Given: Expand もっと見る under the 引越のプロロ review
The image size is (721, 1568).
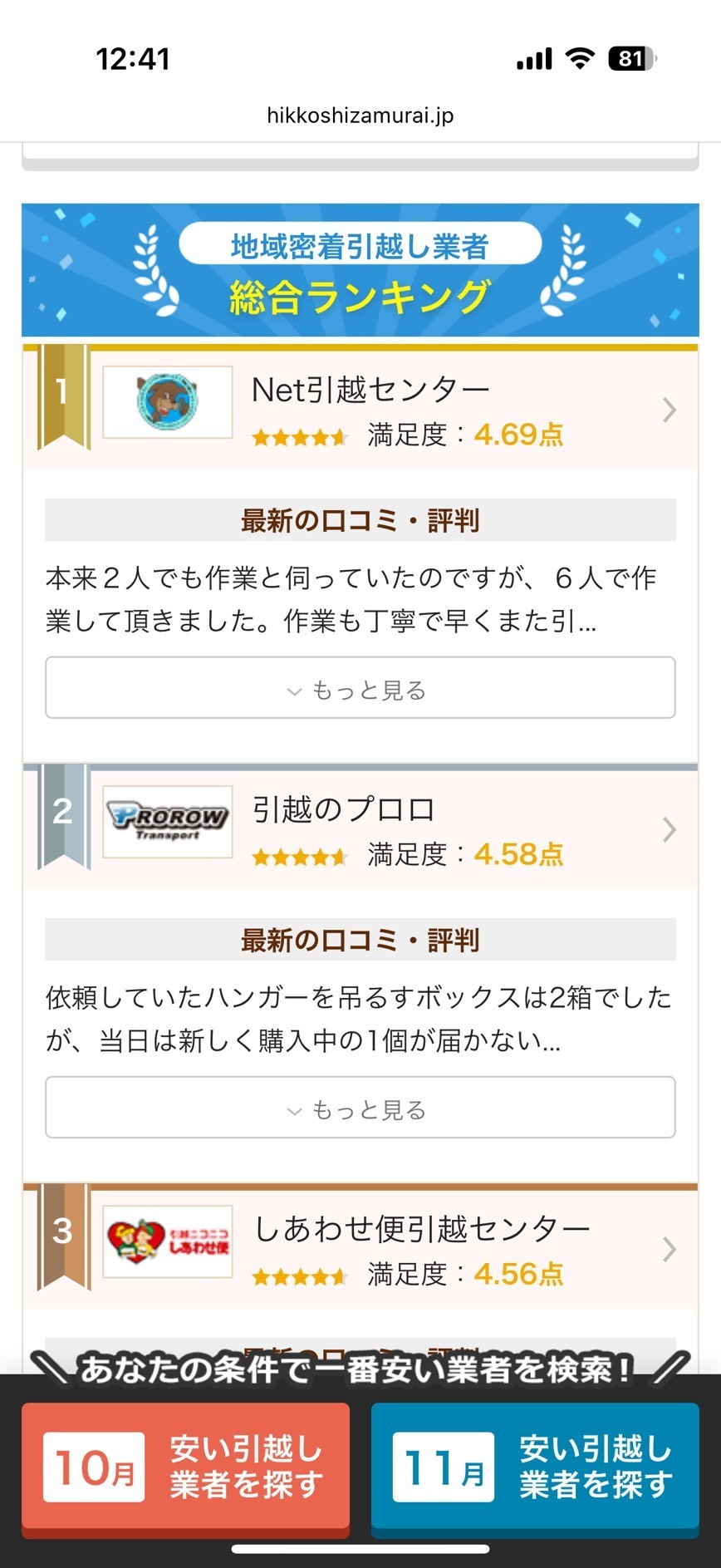Looking at the screenshot, I should point(360,1108).
